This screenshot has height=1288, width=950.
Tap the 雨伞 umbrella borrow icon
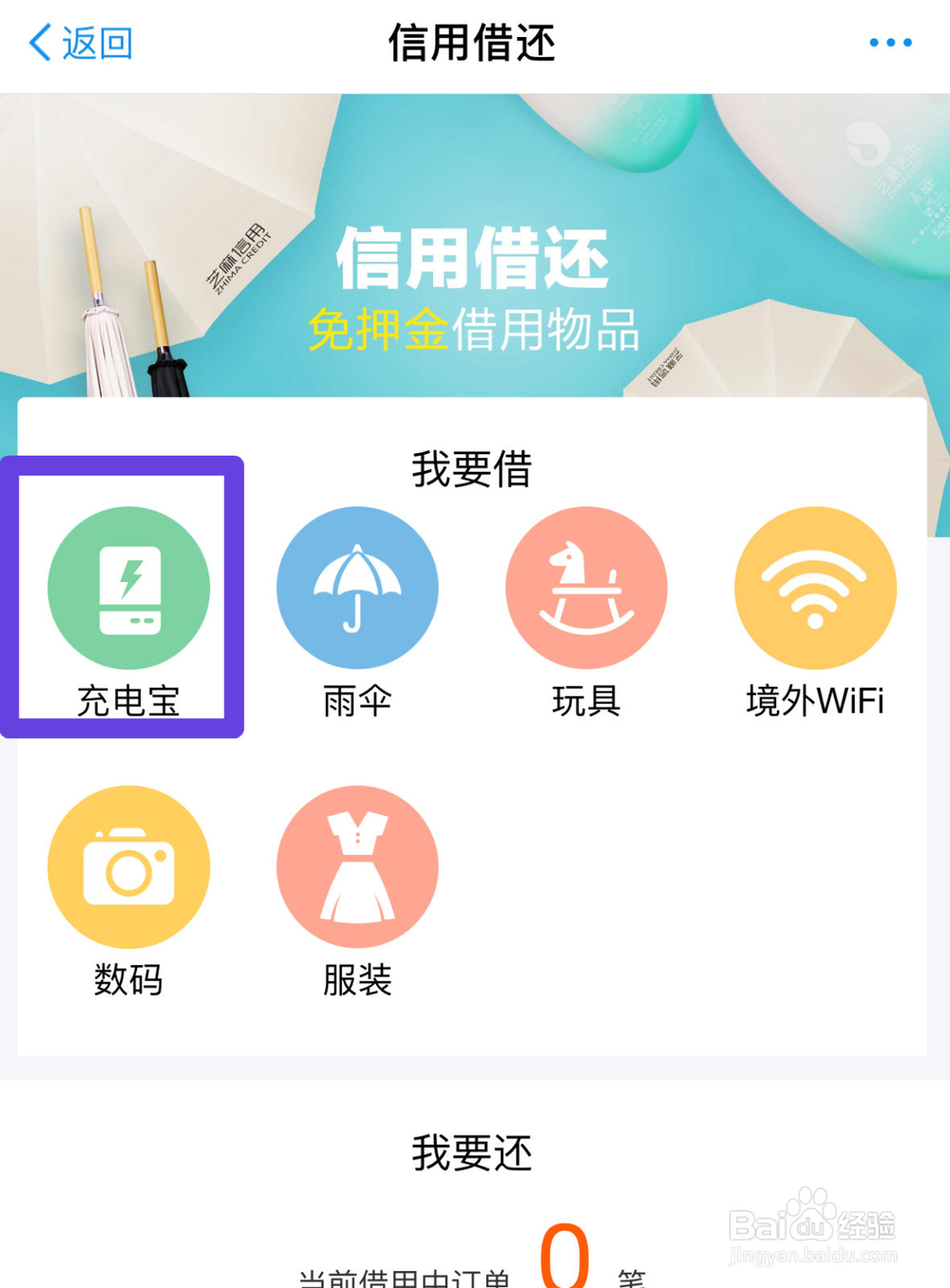click(x=357, y=587)
